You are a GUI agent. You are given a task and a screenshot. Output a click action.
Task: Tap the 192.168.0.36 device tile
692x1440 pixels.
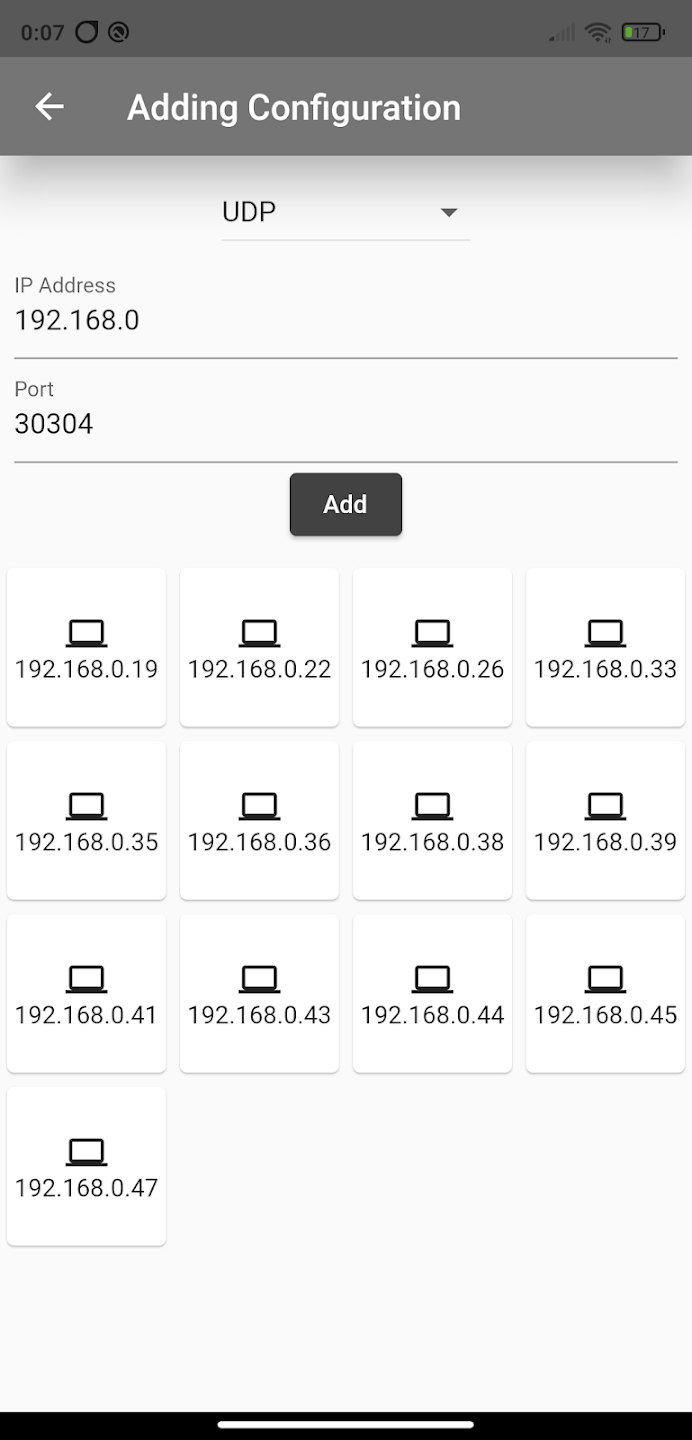(x=259, y=820)
